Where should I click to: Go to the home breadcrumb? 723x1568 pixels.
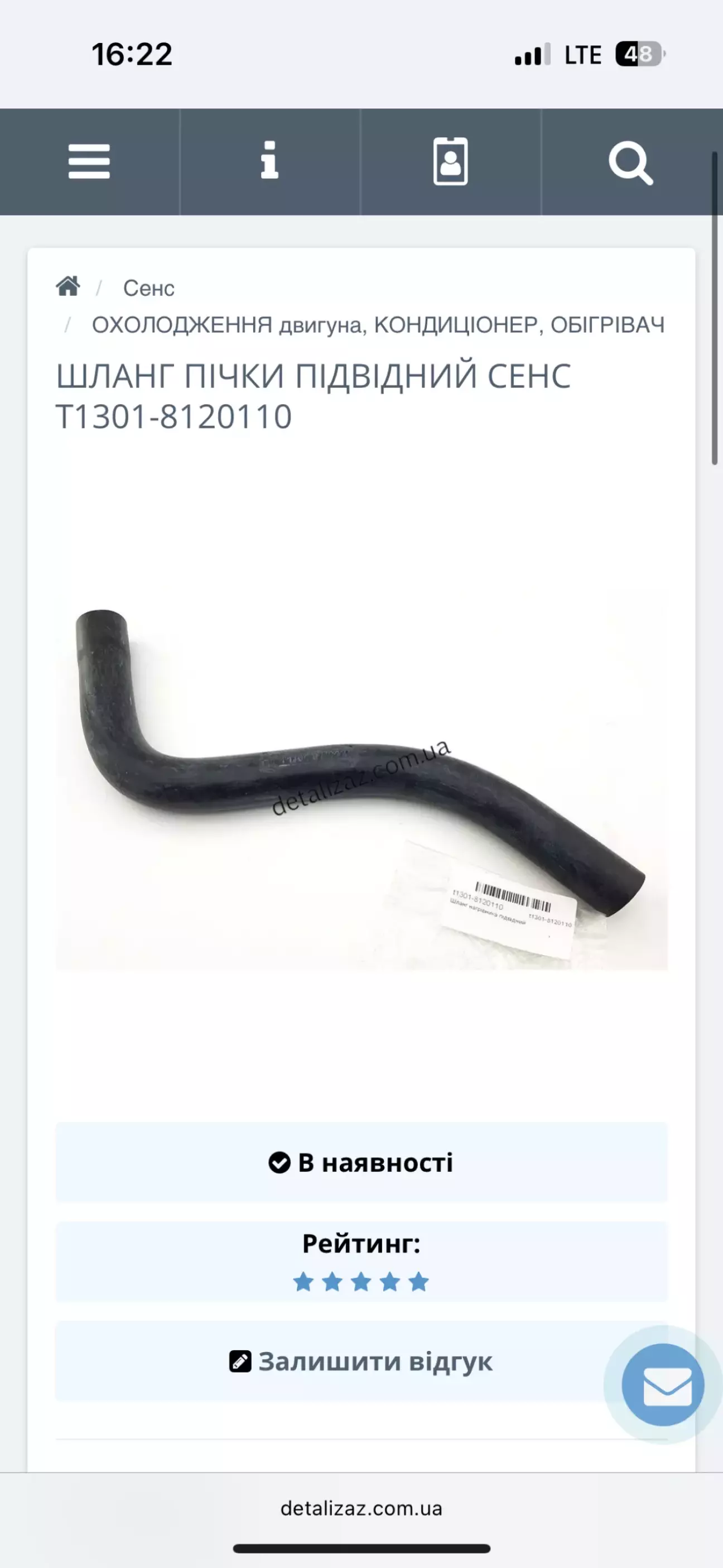(x=68, y=286)
